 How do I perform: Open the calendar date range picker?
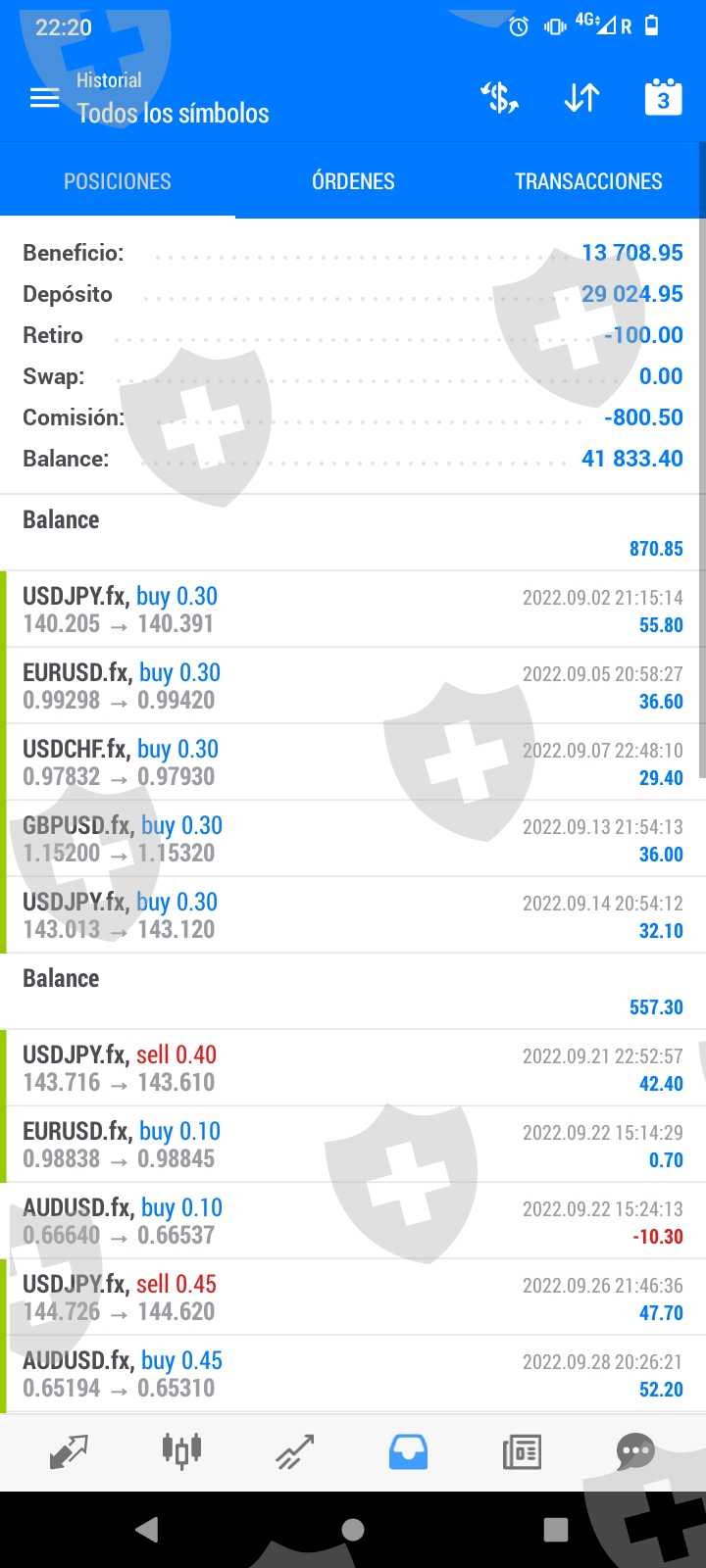(x=663, y=98)
